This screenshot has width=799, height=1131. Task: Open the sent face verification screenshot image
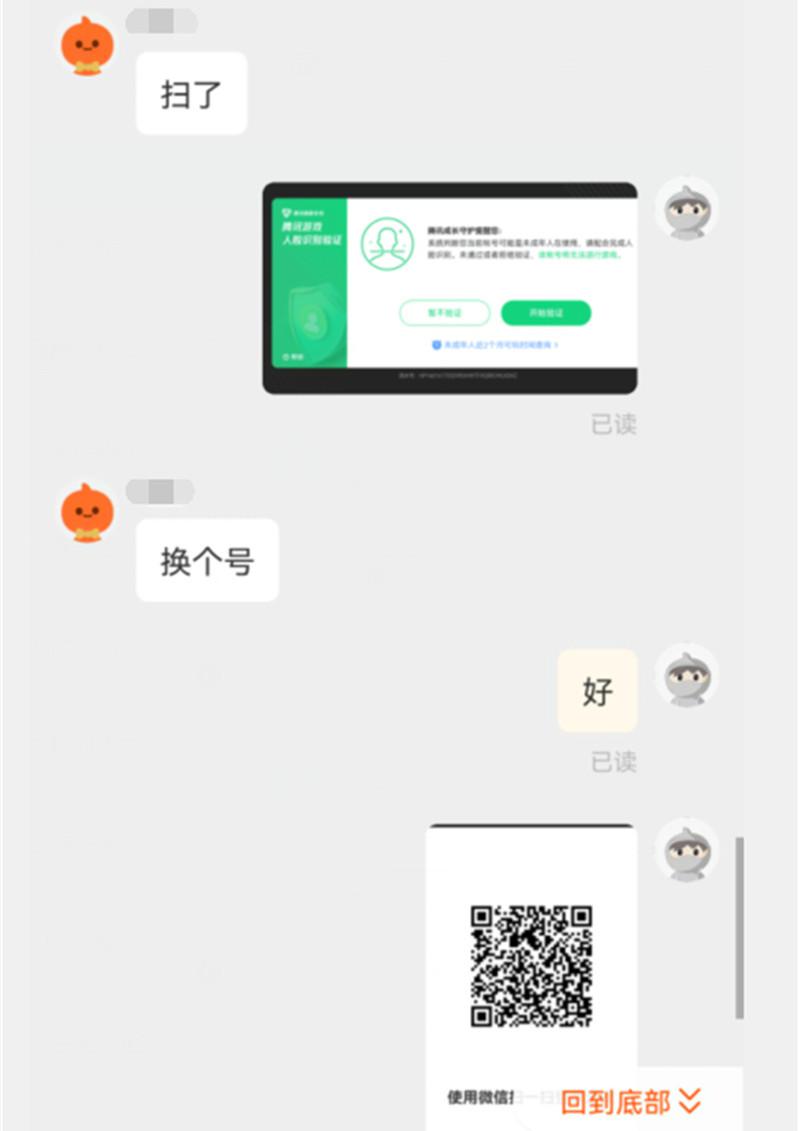(449, 288)
